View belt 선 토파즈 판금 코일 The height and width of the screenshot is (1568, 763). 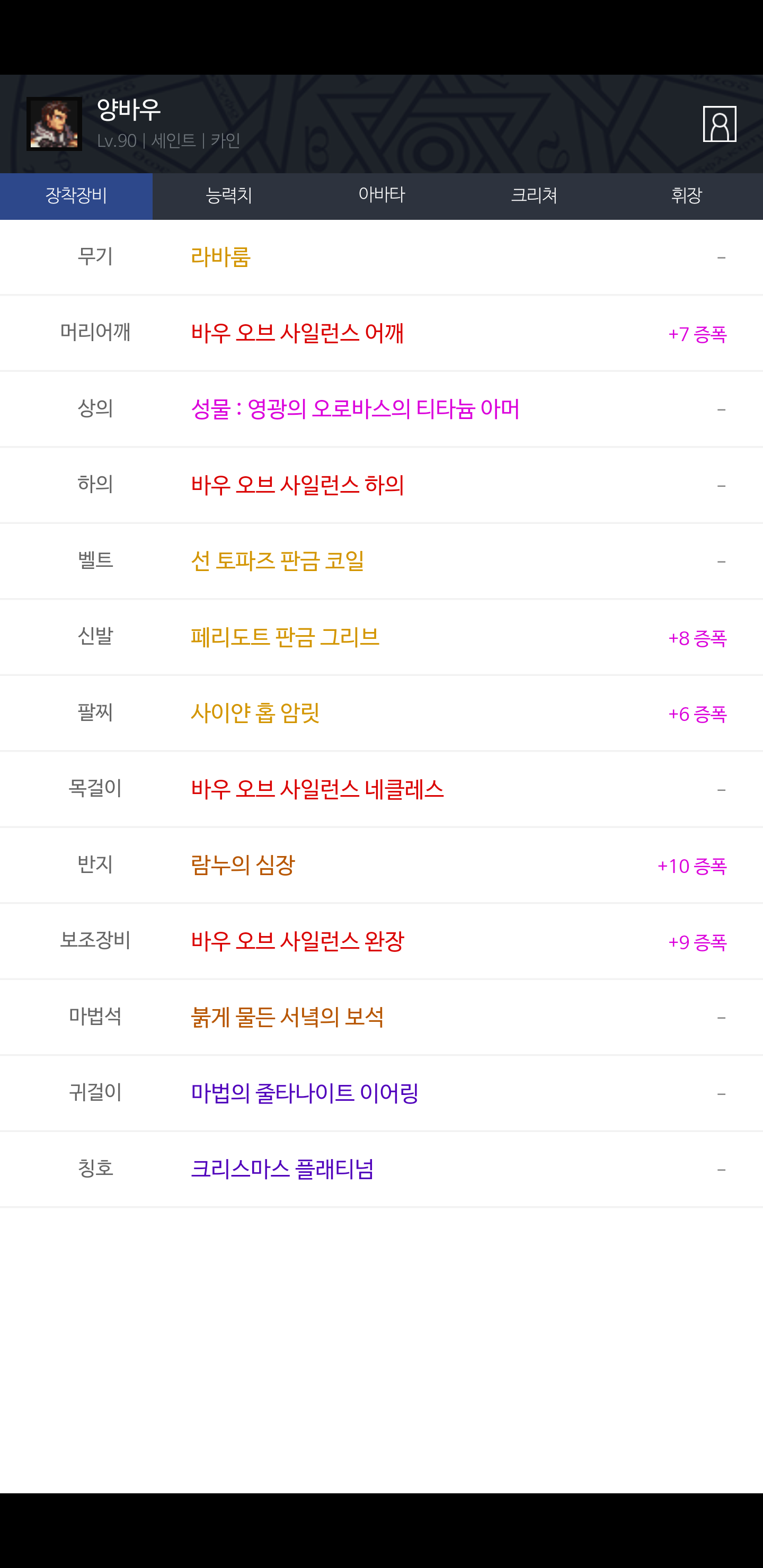tap(277, 561)
